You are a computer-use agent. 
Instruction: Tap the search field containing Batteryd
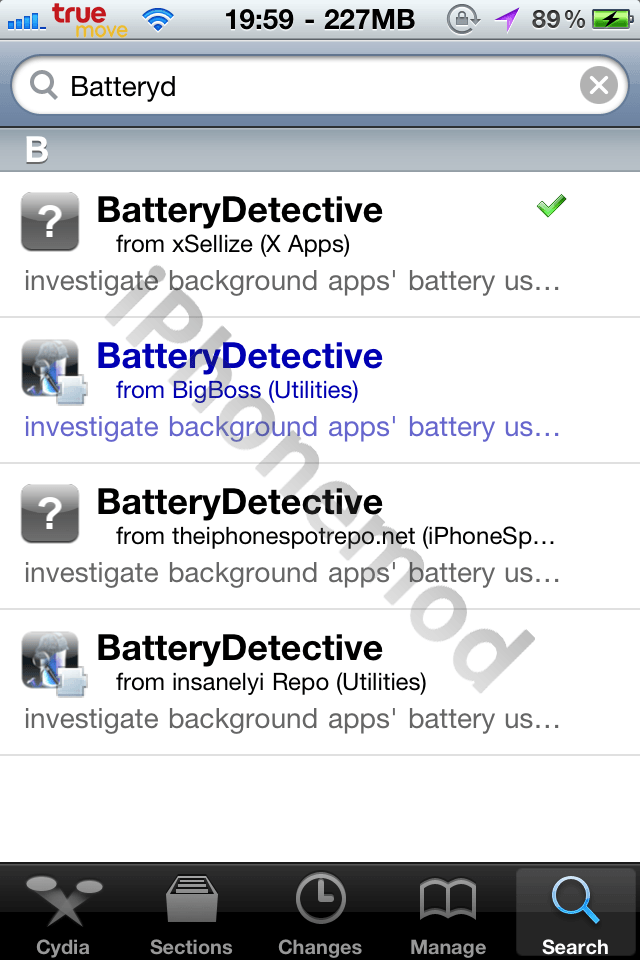pyautogui.click(x=300, y=86)
